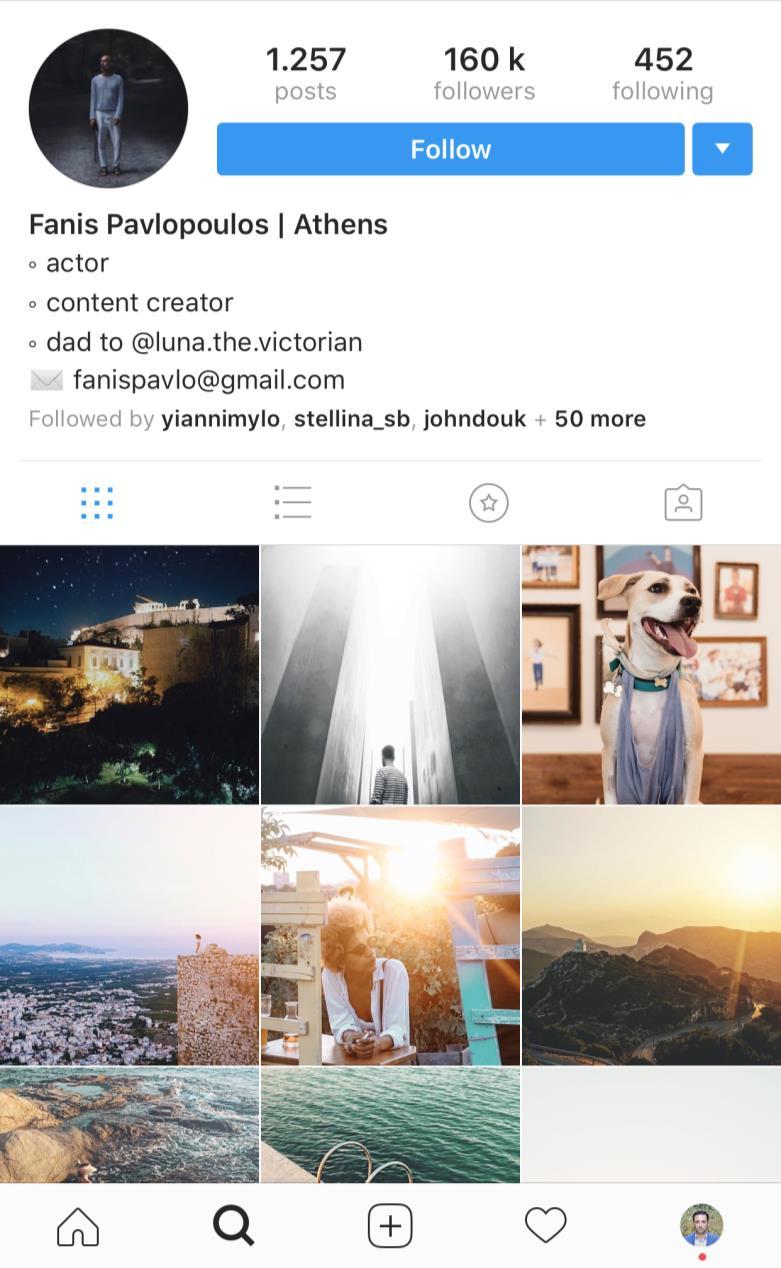
Task: Expand the suggested accounts dropdown arrow
Action: [x=722, y=149]
